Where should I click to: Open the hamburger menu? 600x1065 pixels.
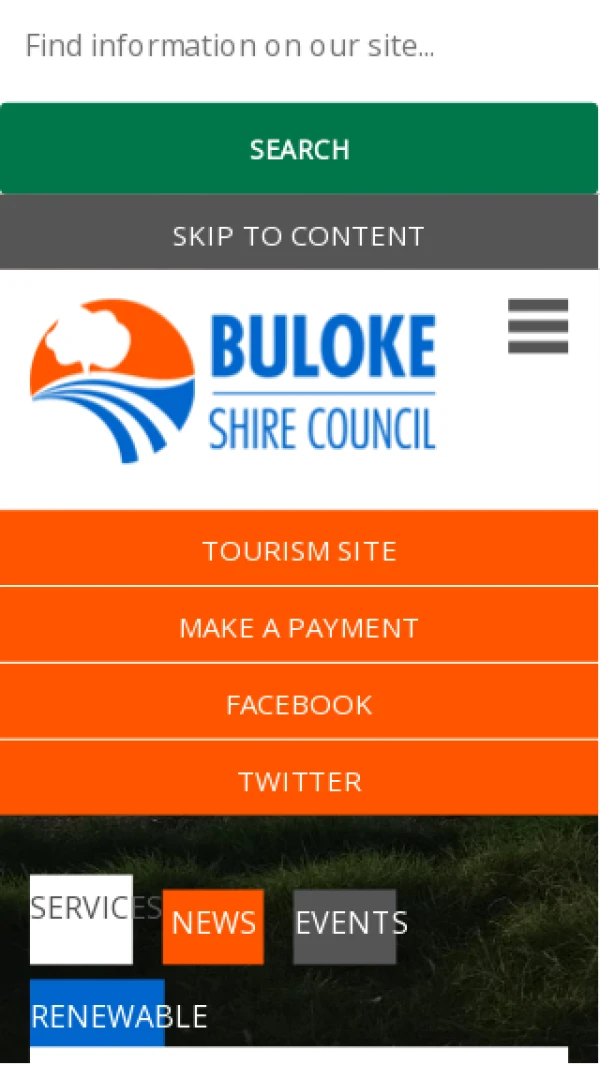pyautogui.click(x=538, y=326)
